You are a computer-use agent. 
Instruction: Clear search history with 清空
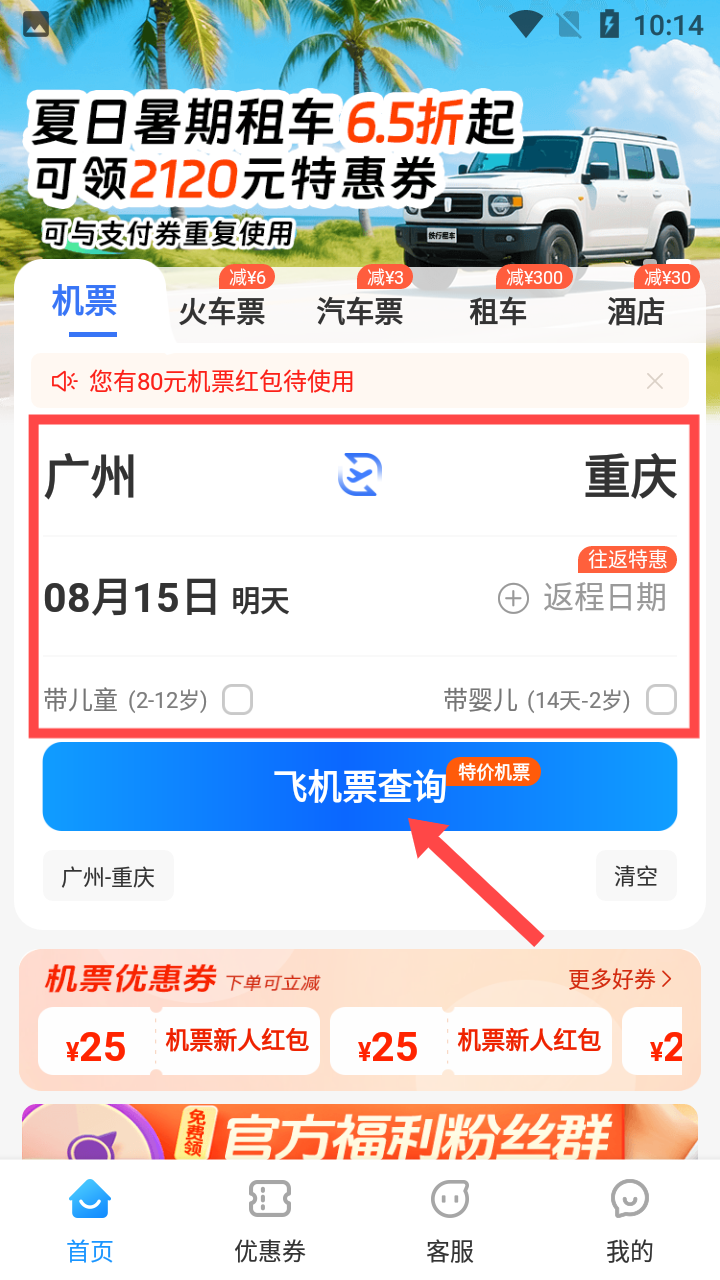(x=636, y=877)
